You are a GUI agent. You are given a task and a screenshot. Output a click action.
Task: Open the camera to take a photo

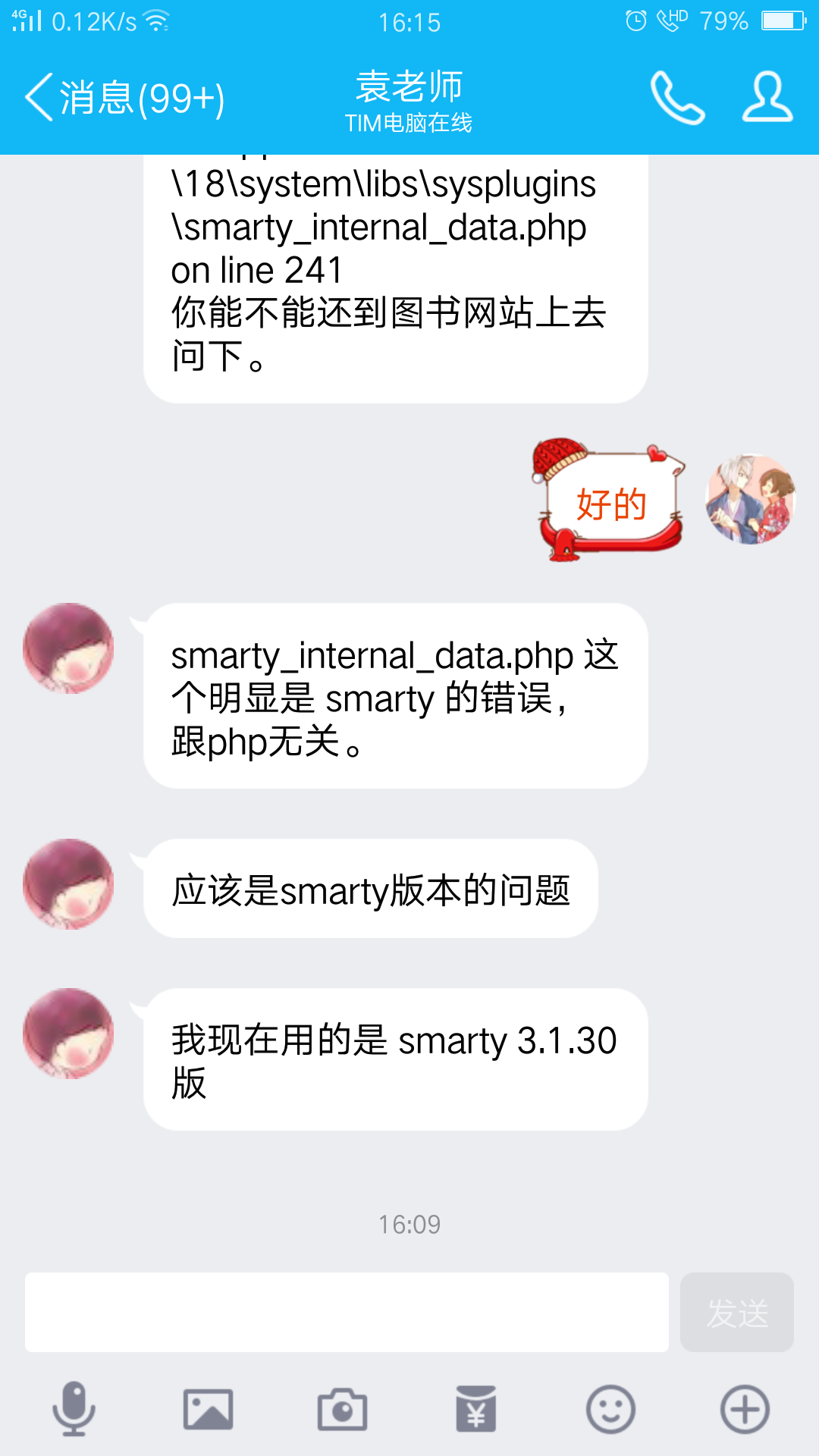point(342,1410)
